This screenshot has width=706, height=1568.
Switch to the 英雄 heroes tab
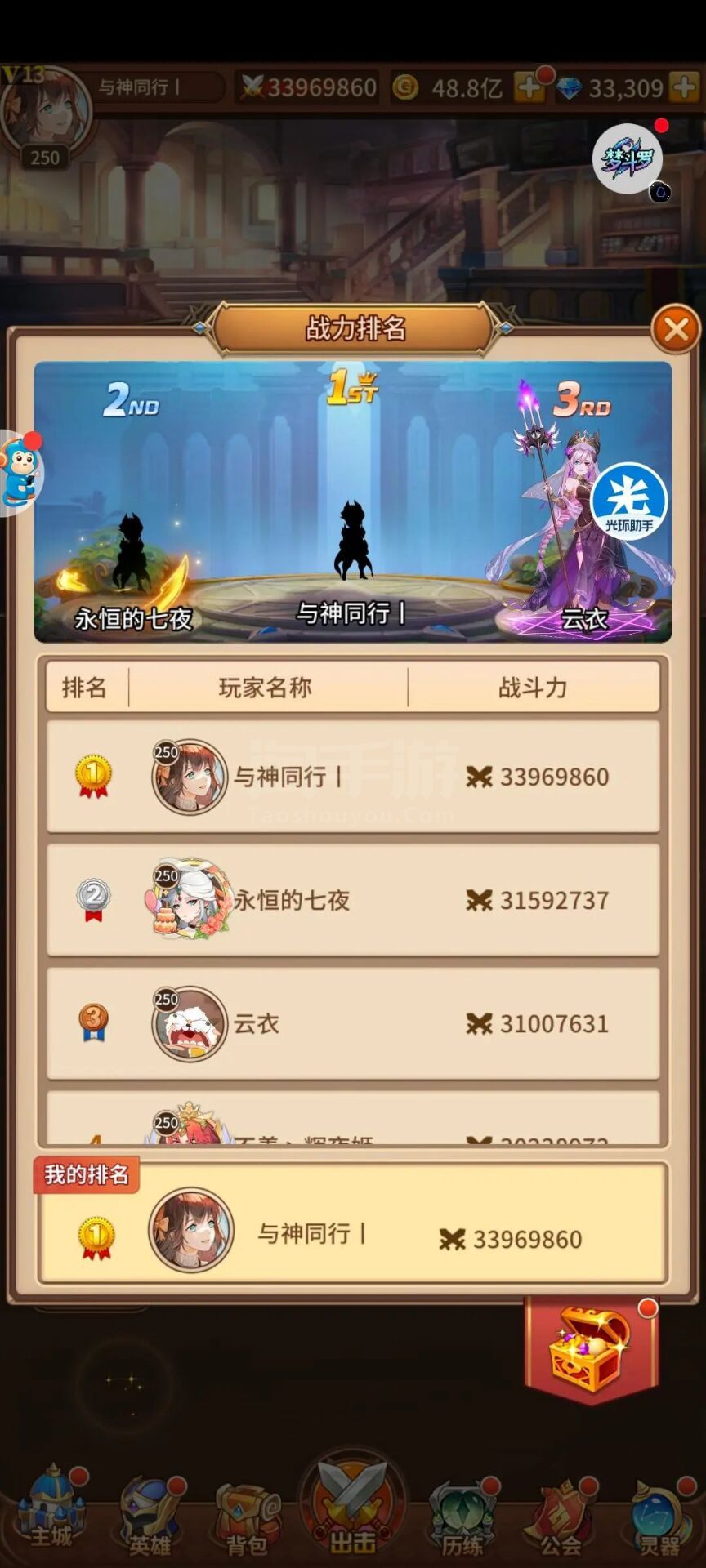150,1517
